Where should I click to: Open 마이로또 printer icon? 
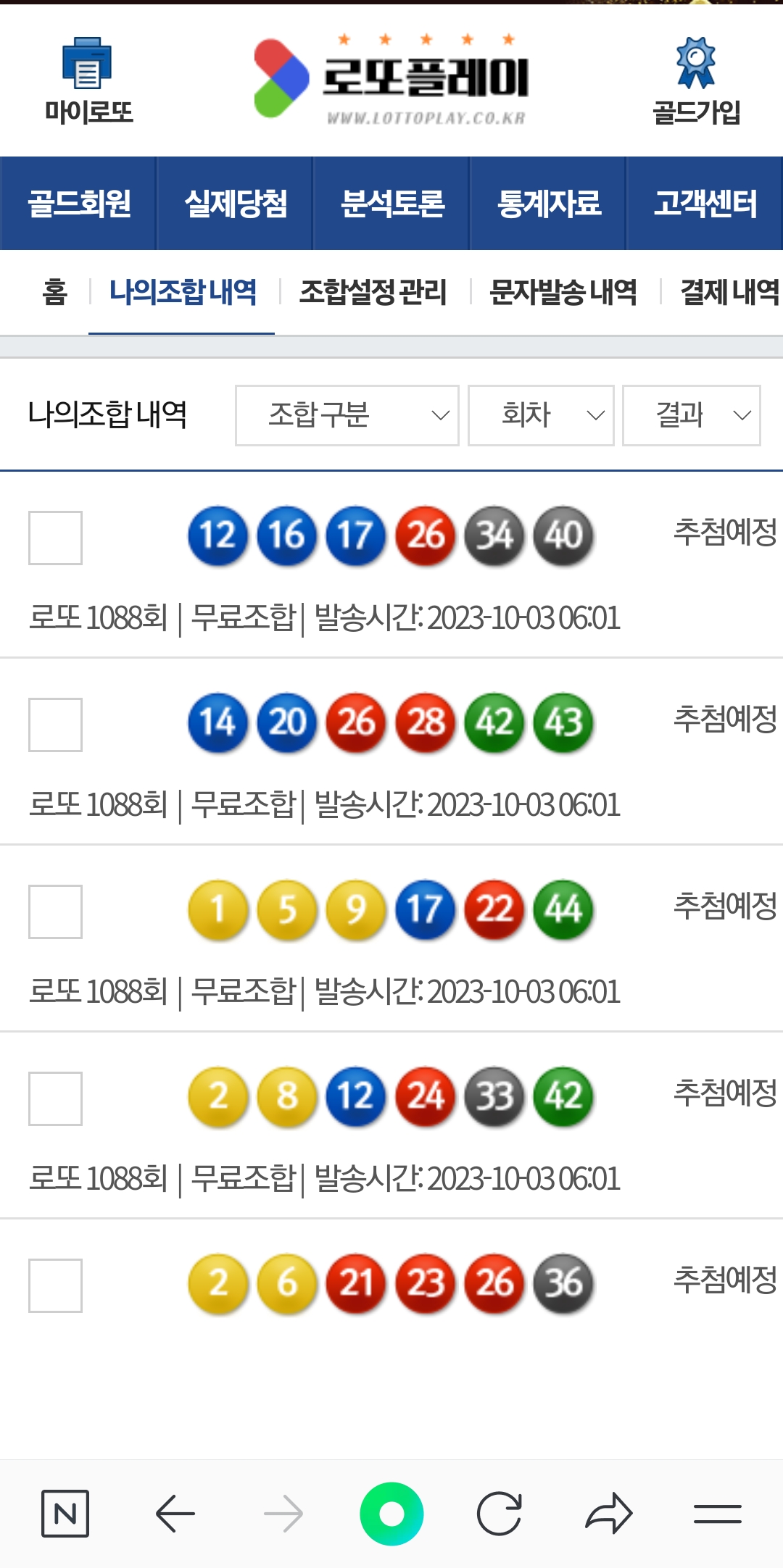[x=87, y=63]
